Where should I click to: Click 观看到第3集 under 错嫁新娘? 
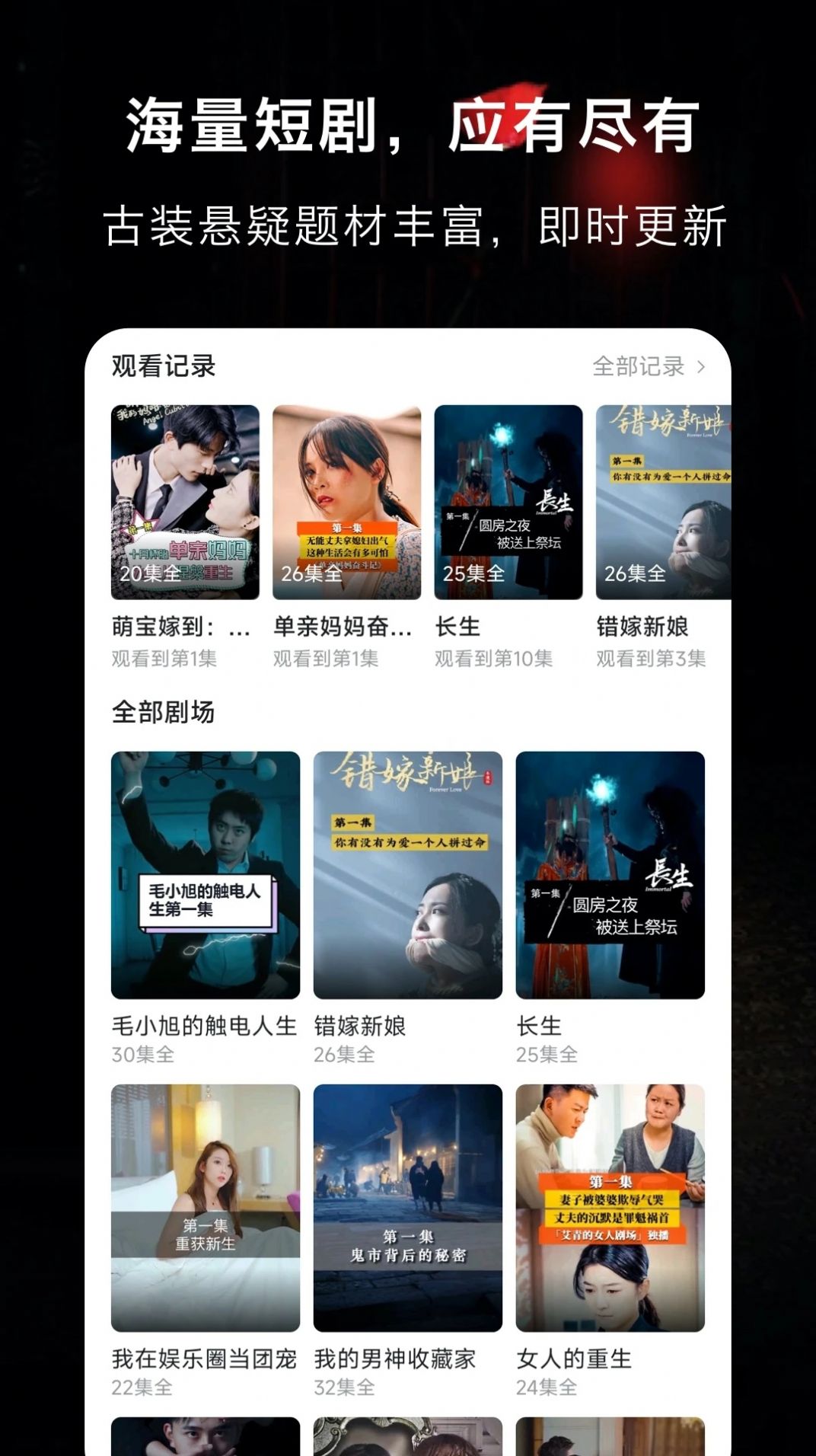pyautogui.click(x=651, y=660)
